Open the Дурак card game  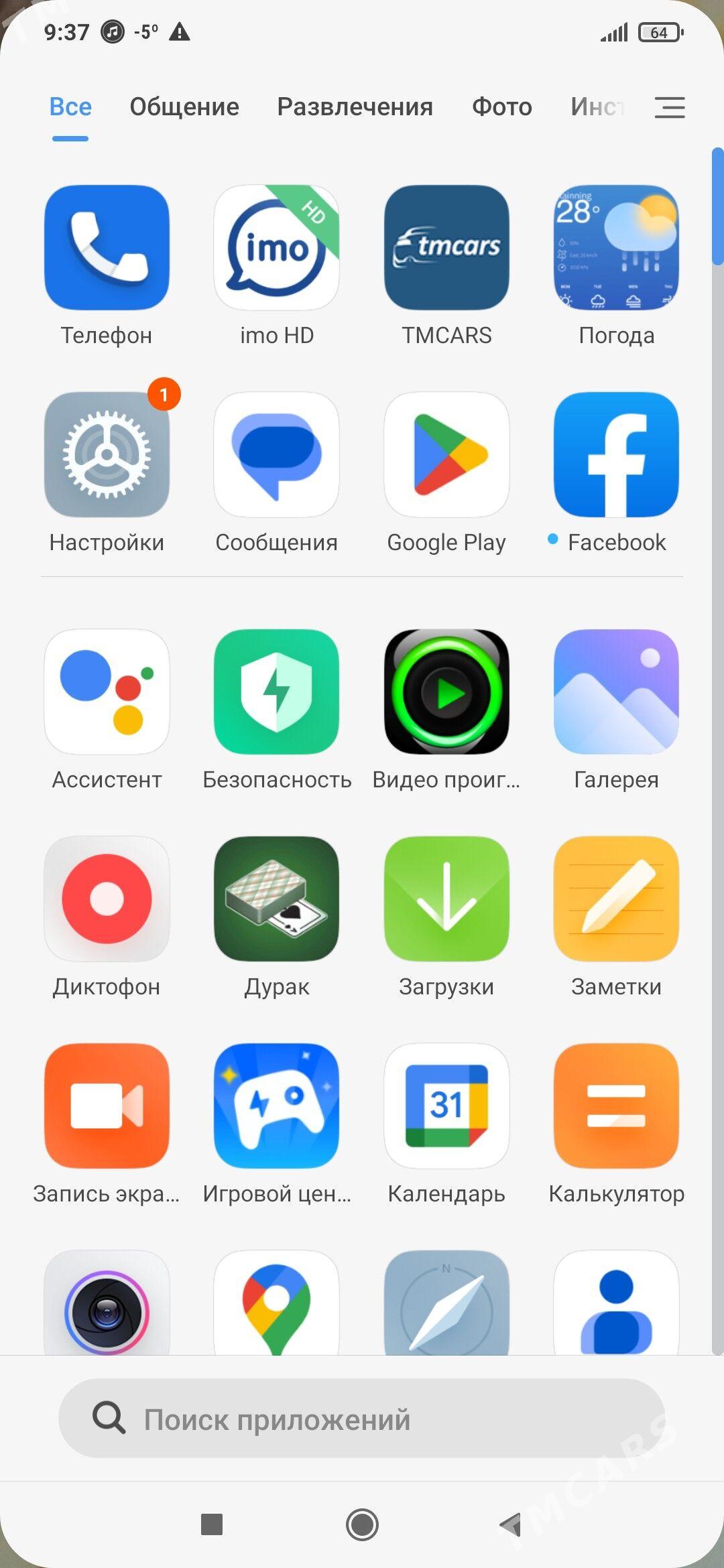(x=276, y=899)
